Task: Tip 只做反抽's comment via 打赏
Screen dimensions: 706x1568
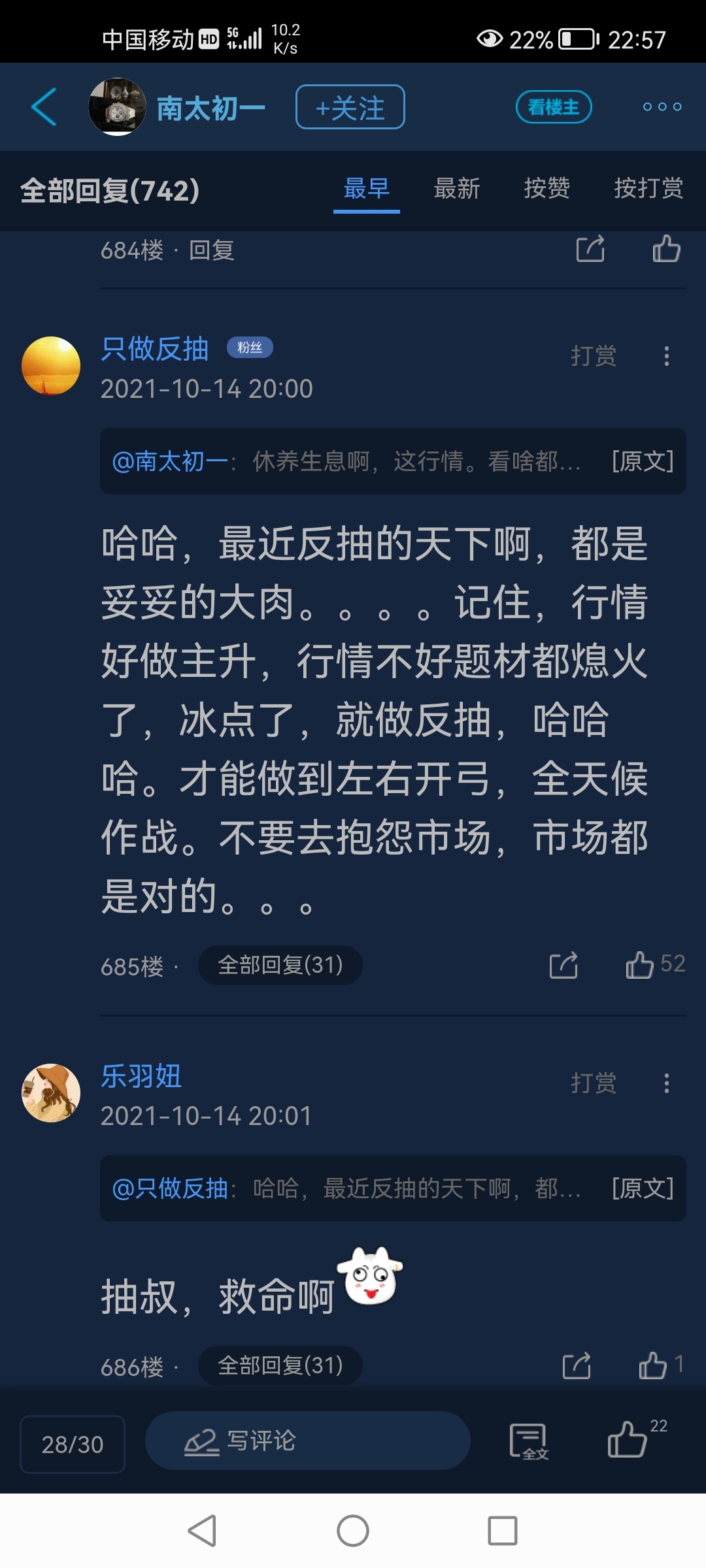Action: click(594, 356)
